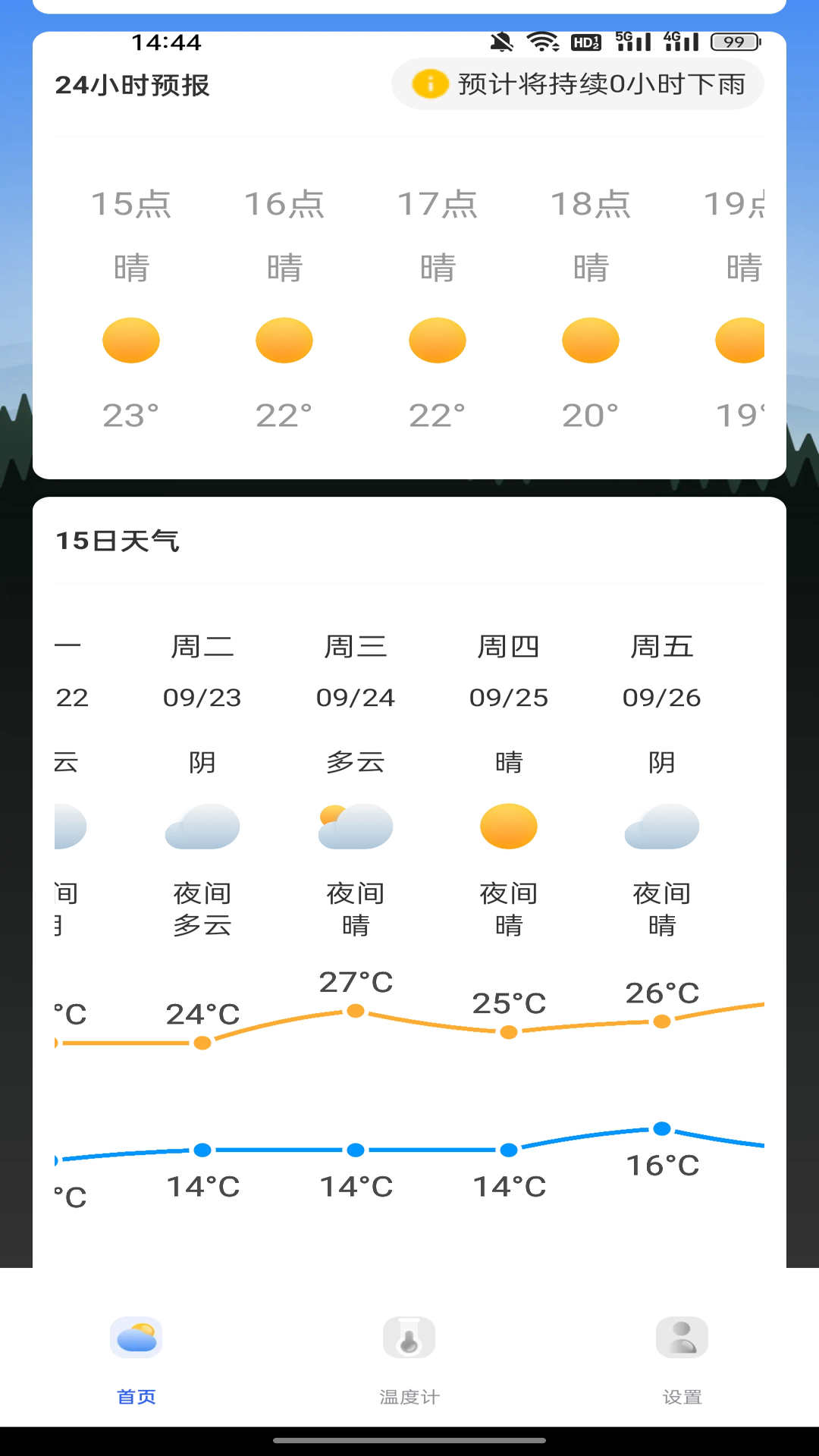Click the yellow info icon in rain banner
This screenshot has width=819, height=1456.
pyautogui.click(x=431, y=84)
